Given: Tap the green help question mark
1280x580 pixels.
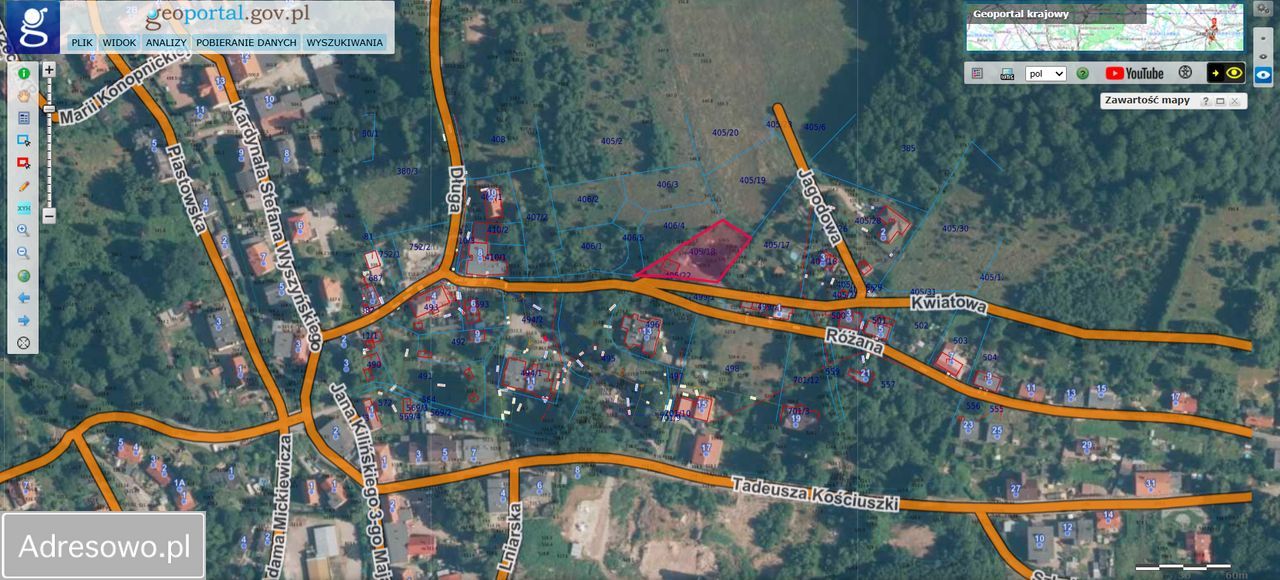Looking at the screenshot, I should tap(1082, 73).
